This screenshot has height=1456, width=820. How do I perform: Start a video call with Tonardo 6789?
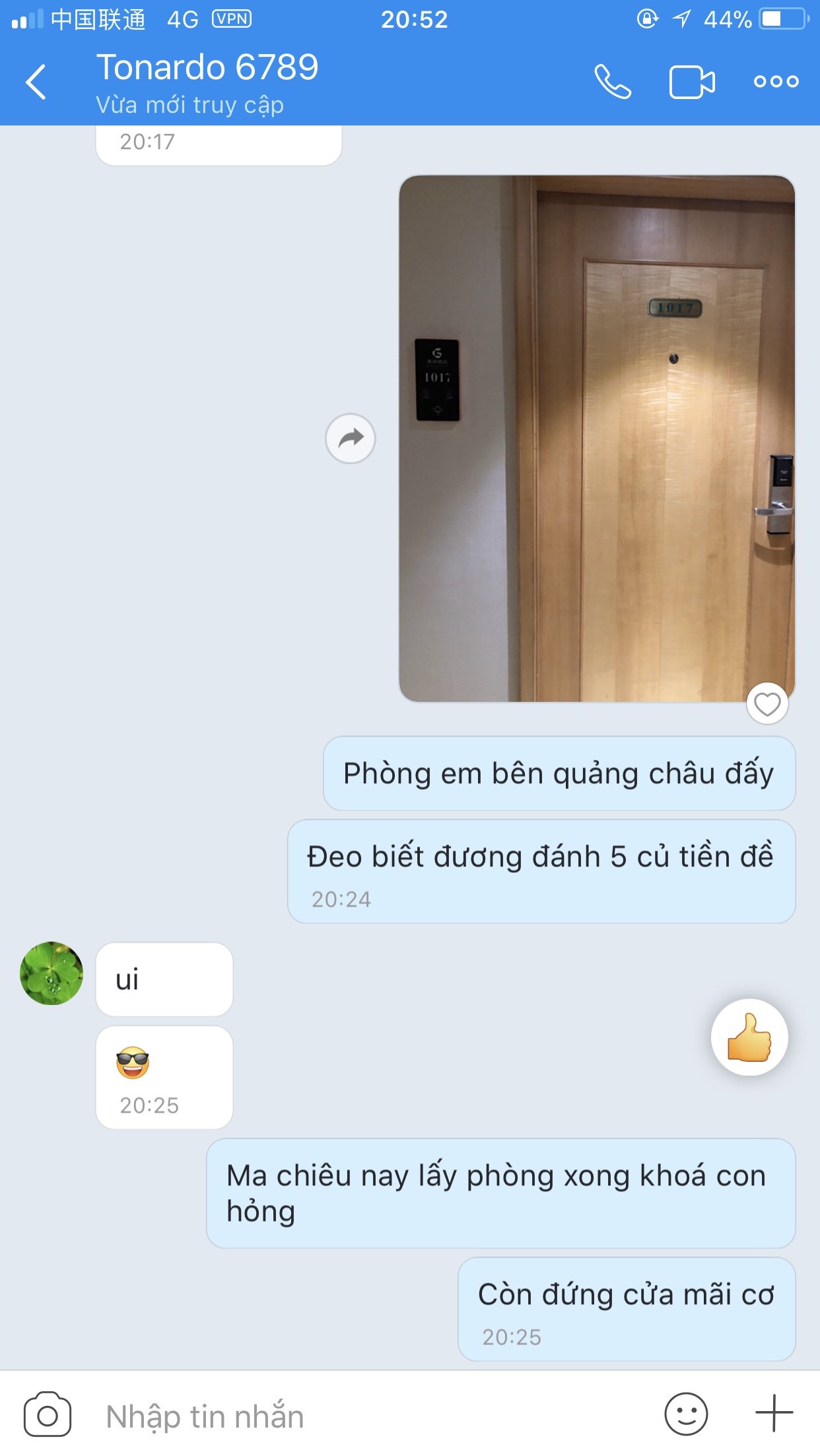pyautogui.click(x=691, y=83)
